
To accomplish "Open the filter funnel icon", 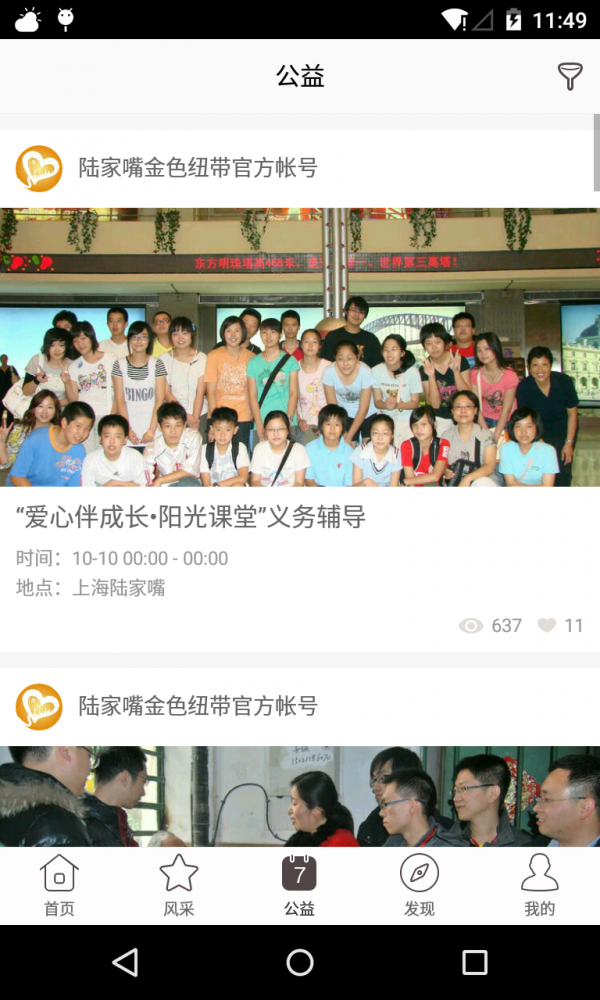I will tap(569, 76).
